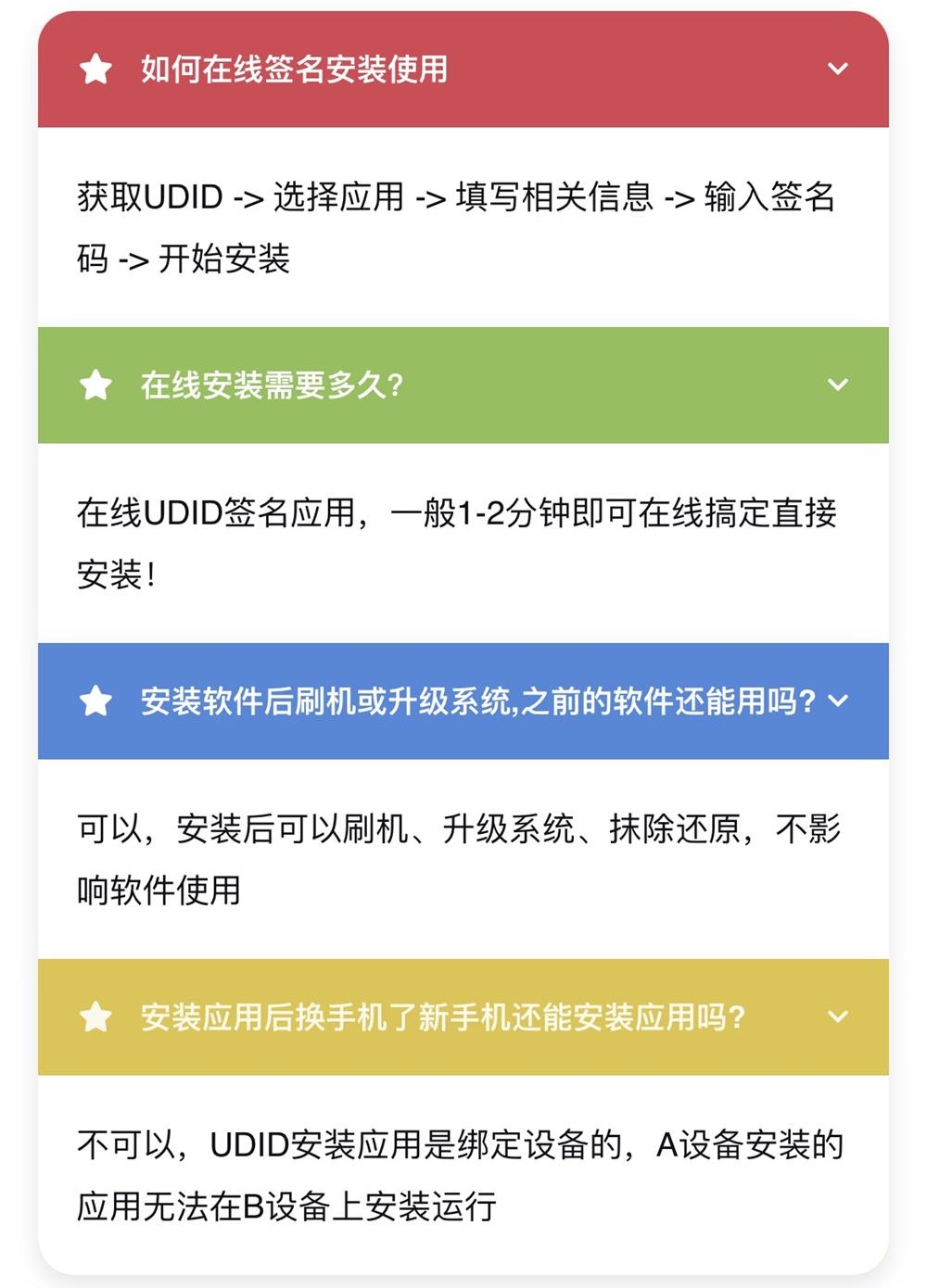Click the chevron on the yellow FAQ header
Screen dimensions: 927x1288
coord(839,1016)
